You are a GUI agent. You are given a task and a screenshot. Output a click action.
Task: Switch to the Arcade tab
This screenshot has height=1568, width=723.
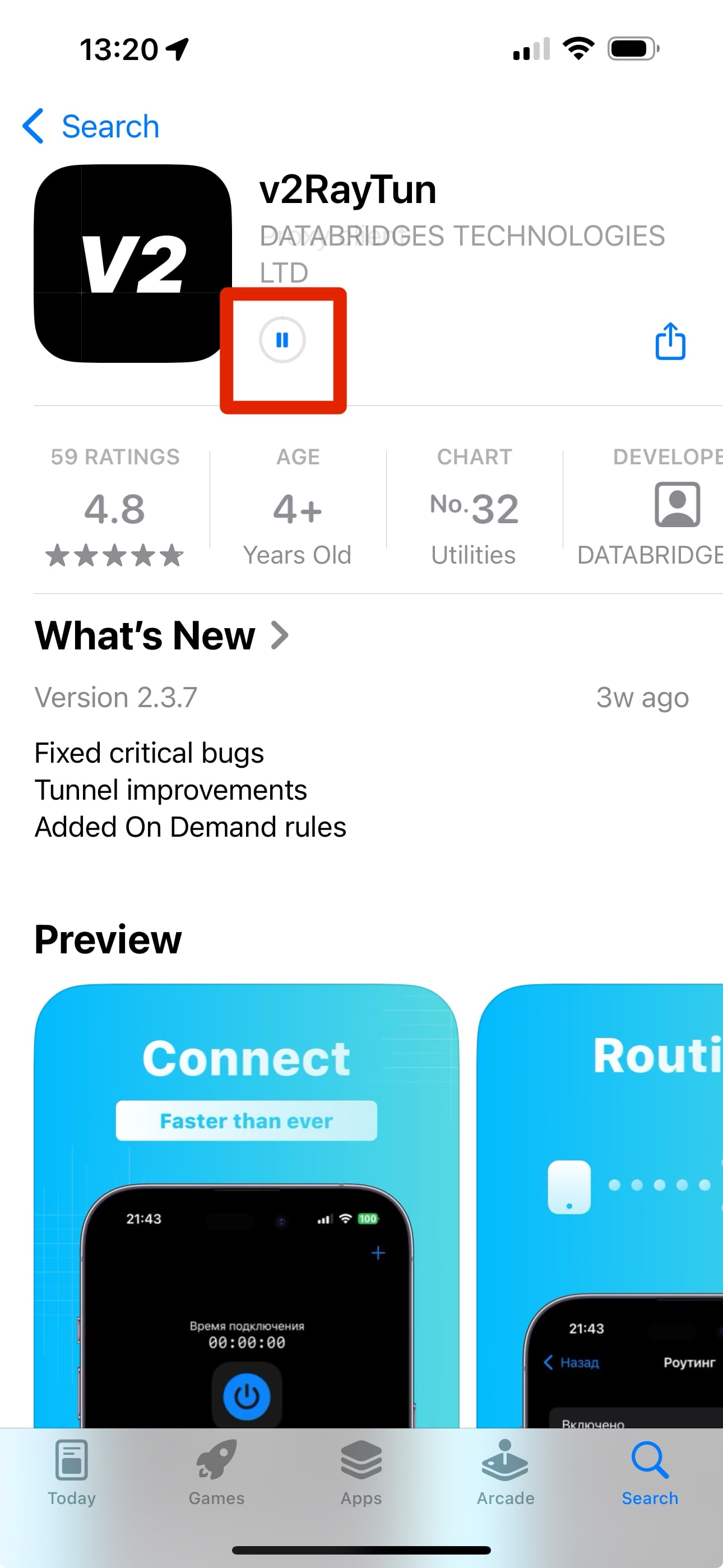pos(505,1472)
